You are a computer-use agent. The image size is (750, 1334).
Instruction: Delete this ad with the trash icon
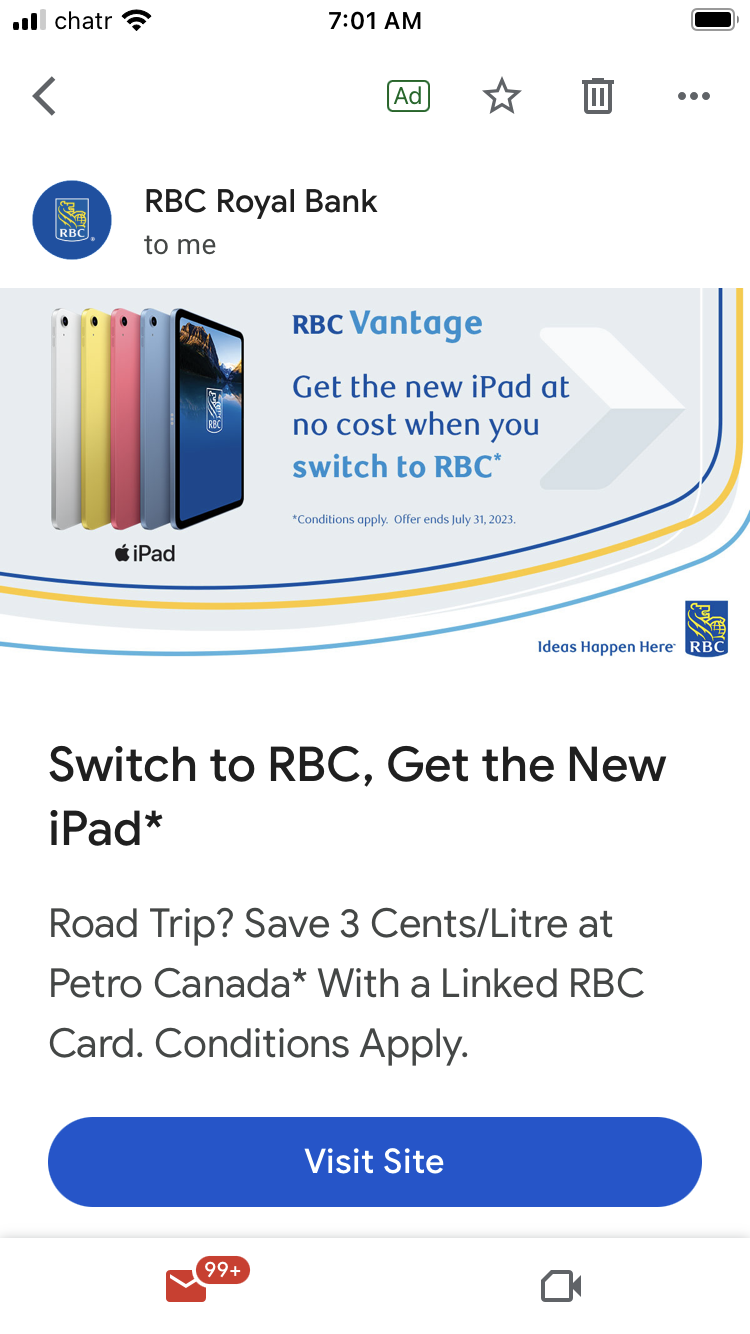click(597, 96)
